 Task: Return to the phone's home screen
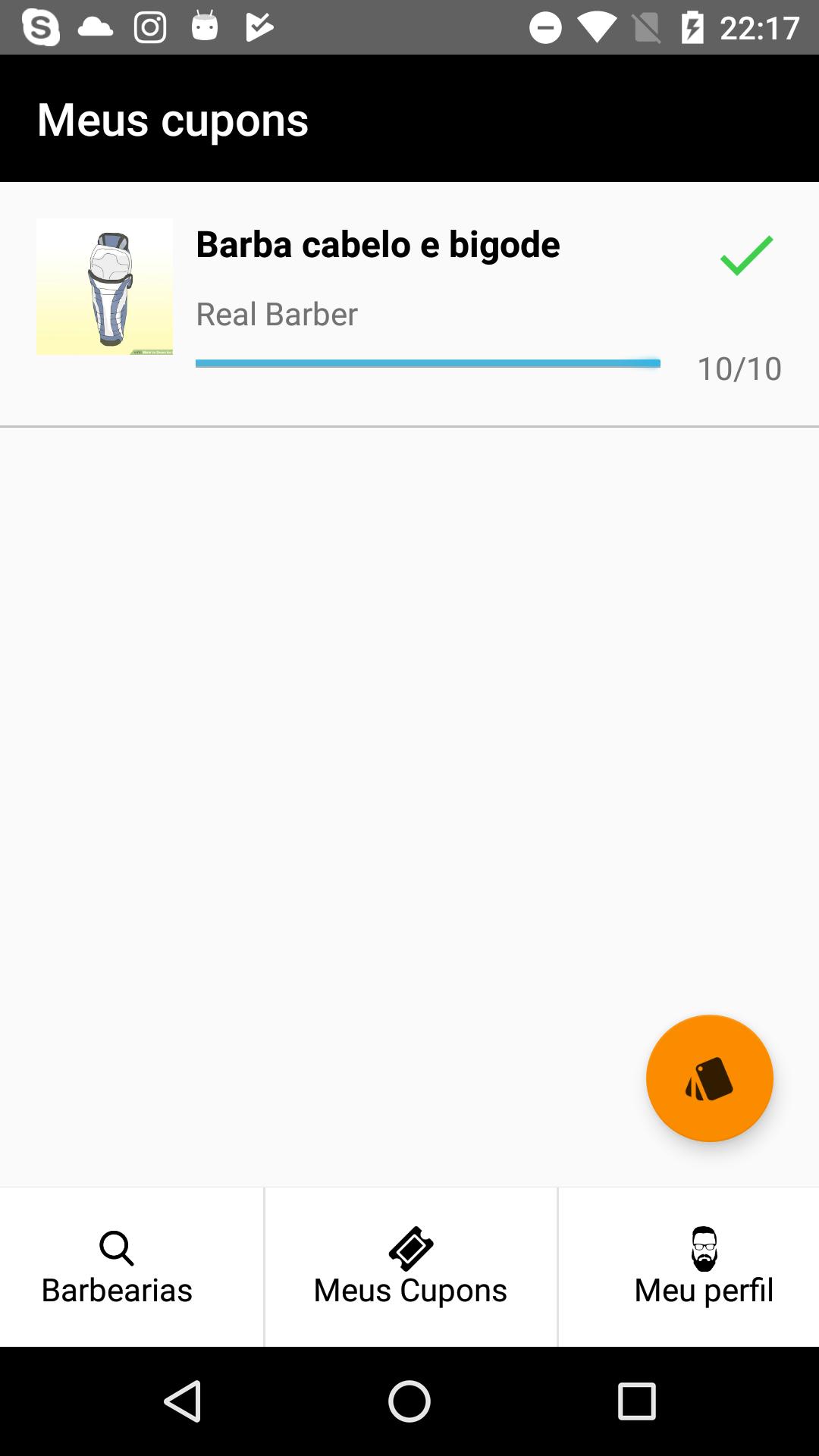pyautogui.click(x=409, y=1401)
